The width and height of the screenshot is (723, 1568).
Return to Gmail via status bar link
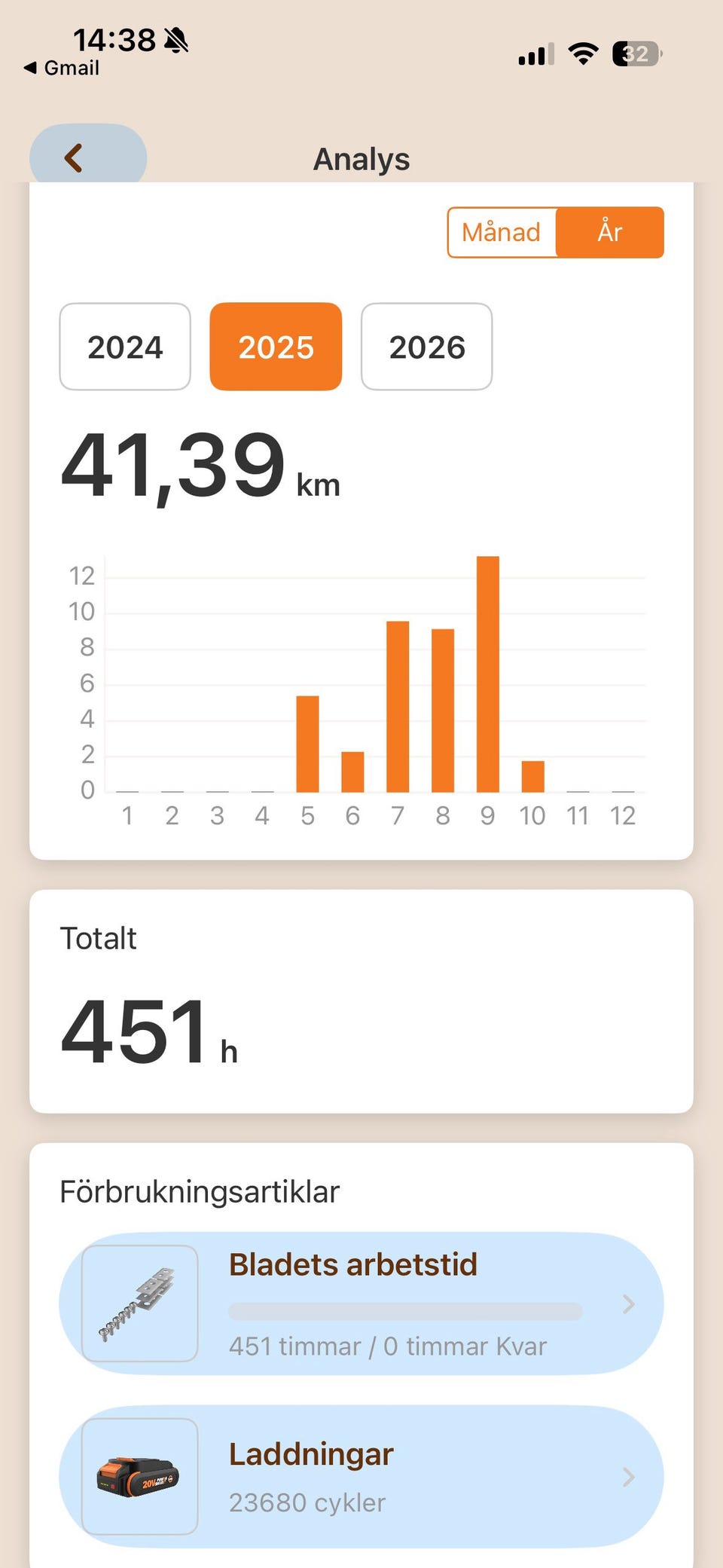(x=63, y=68)
